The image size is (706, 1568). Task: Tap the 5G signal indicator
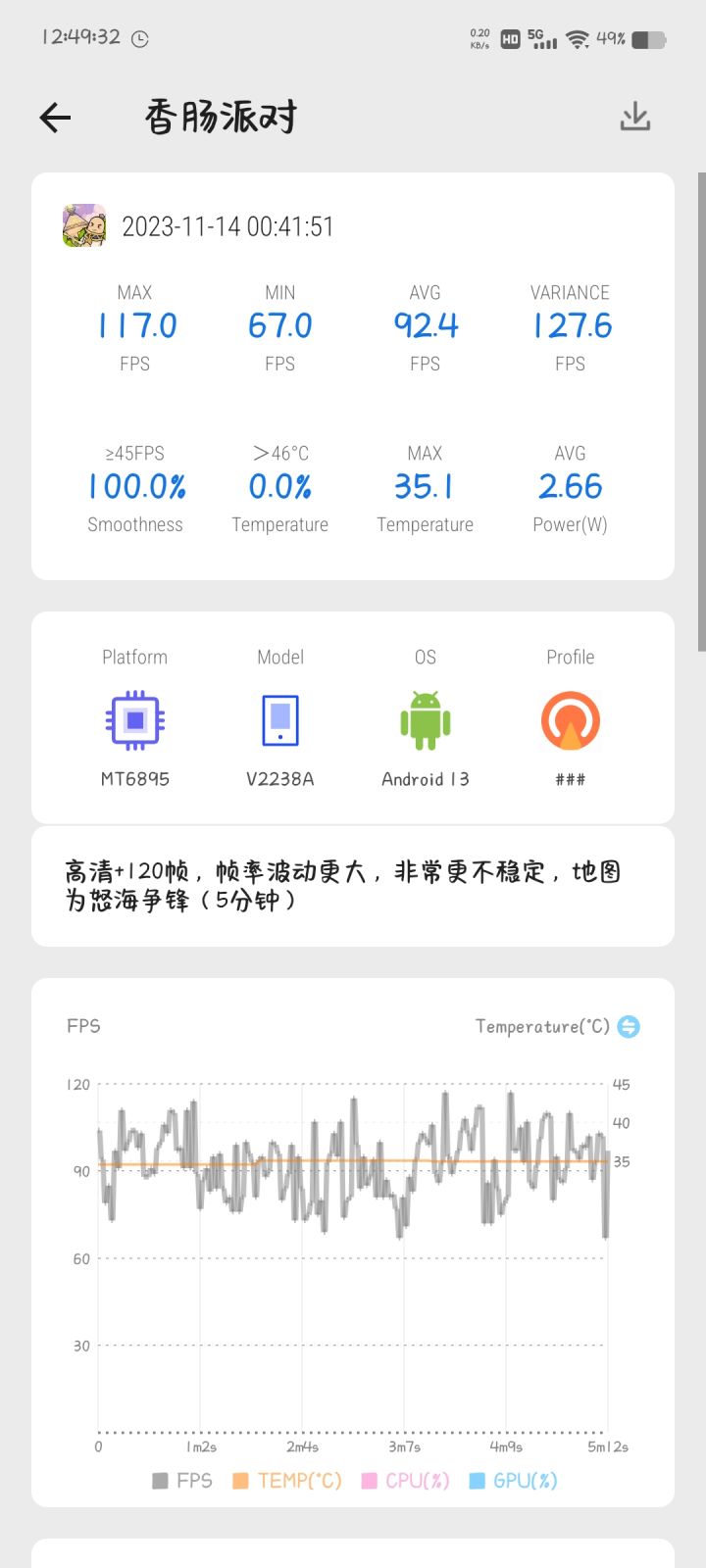point(540,37)
